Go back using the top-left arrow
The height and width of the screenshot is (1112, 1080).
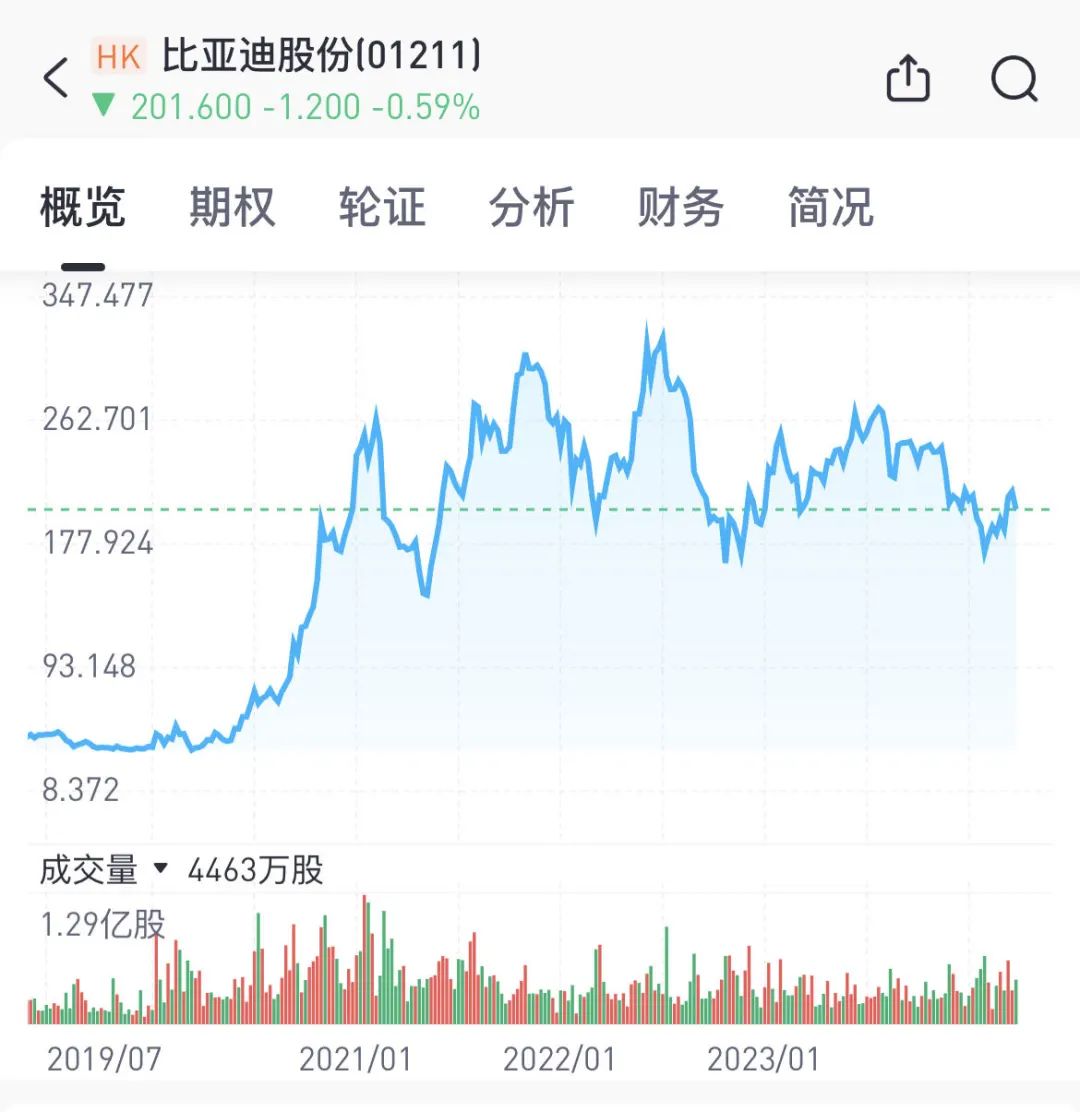click(56, 78)
